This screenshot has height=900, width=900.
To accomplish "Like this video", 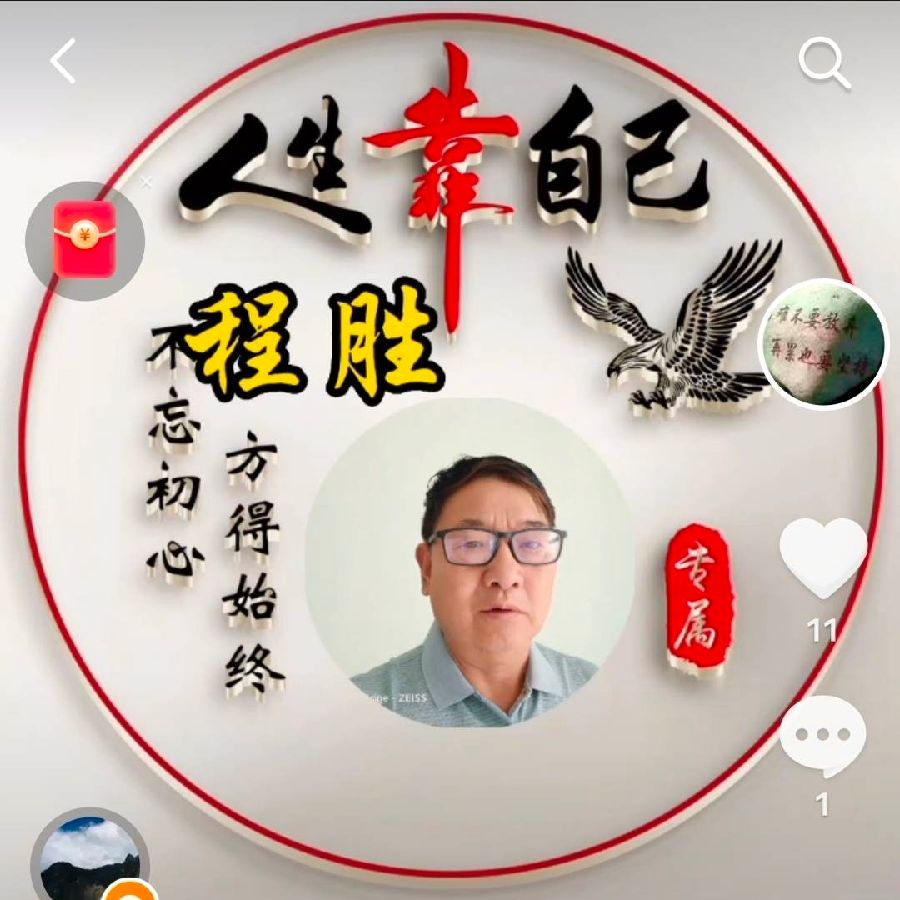I will (822, 556).
